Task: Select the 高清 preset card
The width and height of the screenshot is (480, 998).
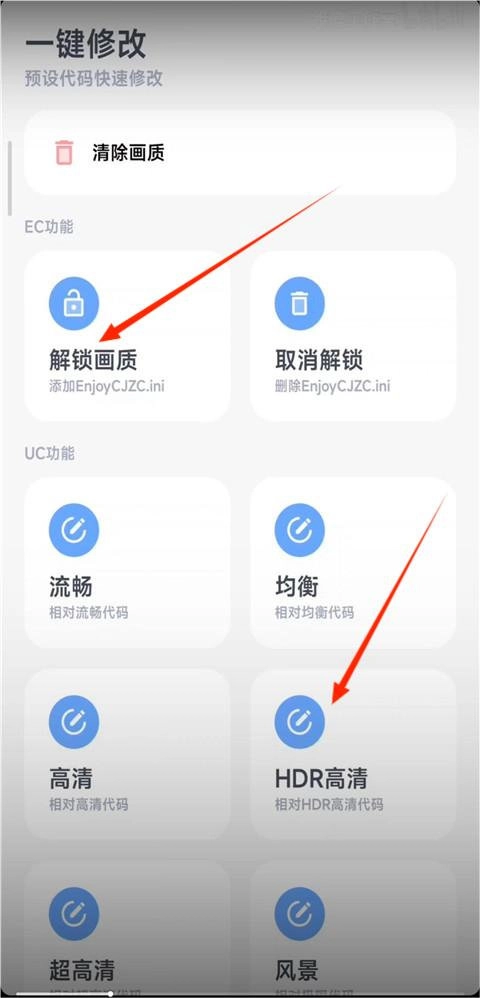Action: tap(127, 754)
